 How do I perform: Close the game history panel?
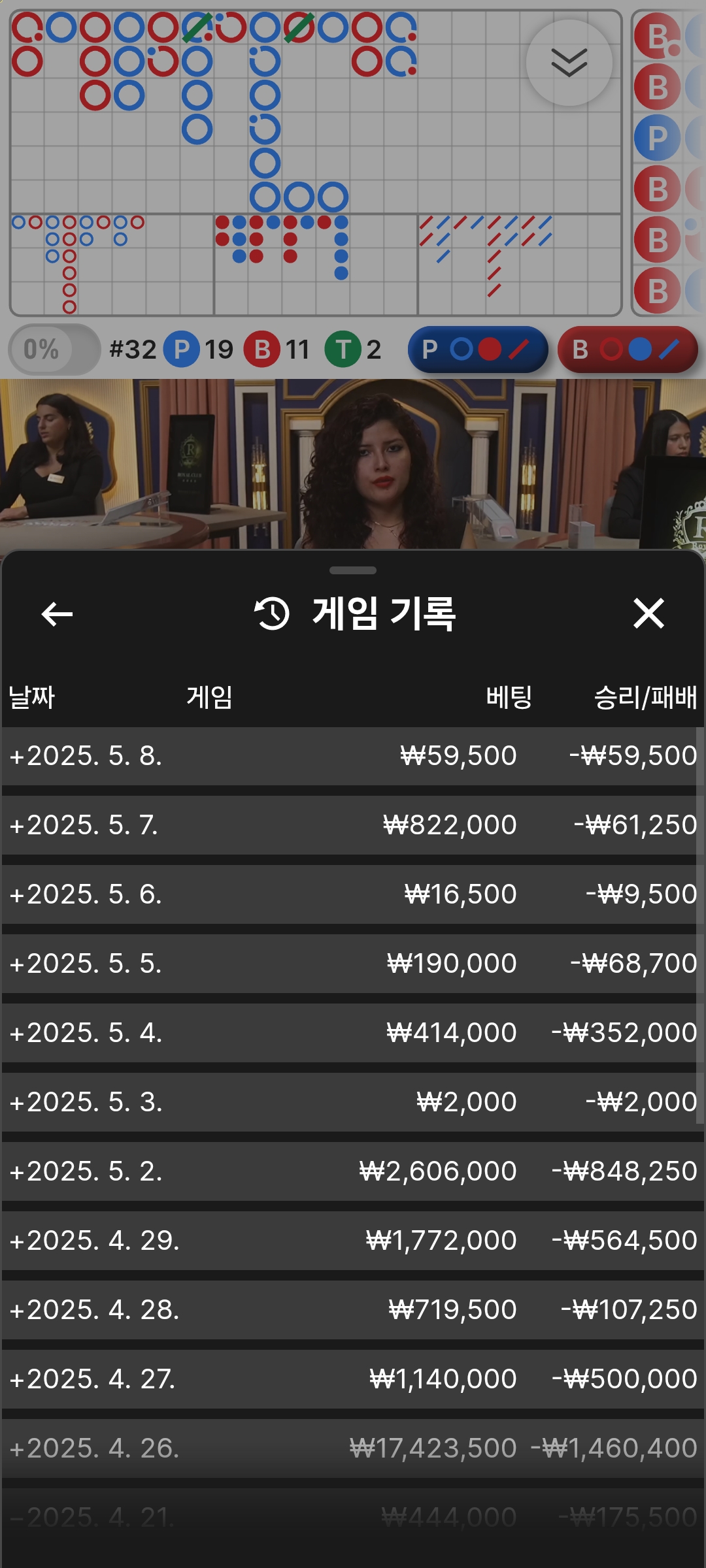click(648, 614)
